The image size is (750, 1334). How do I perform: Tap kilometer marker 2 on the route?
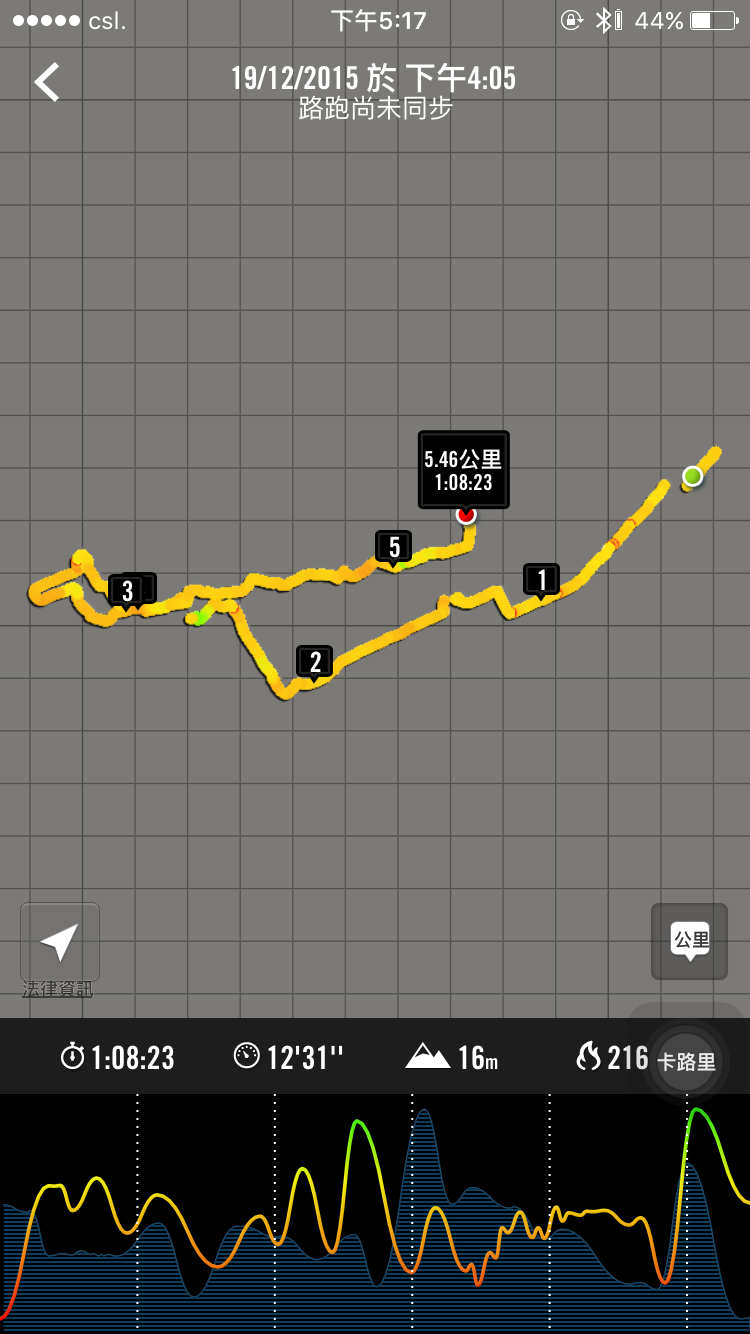point(314,661)
